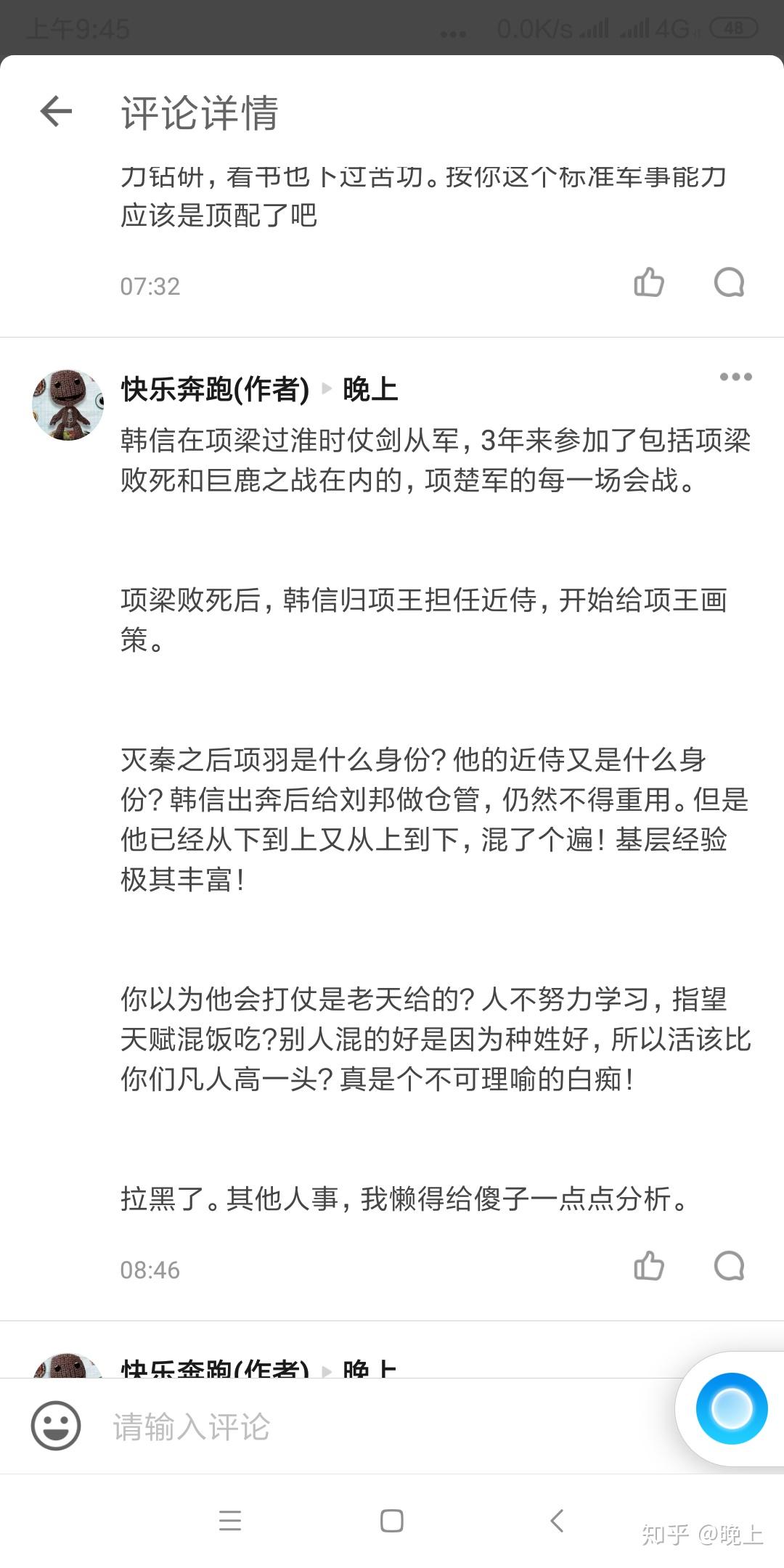Reply to the comment posted at 07:32
The height and width of the screenshot is (1568, 784).
tap(729, 282)
